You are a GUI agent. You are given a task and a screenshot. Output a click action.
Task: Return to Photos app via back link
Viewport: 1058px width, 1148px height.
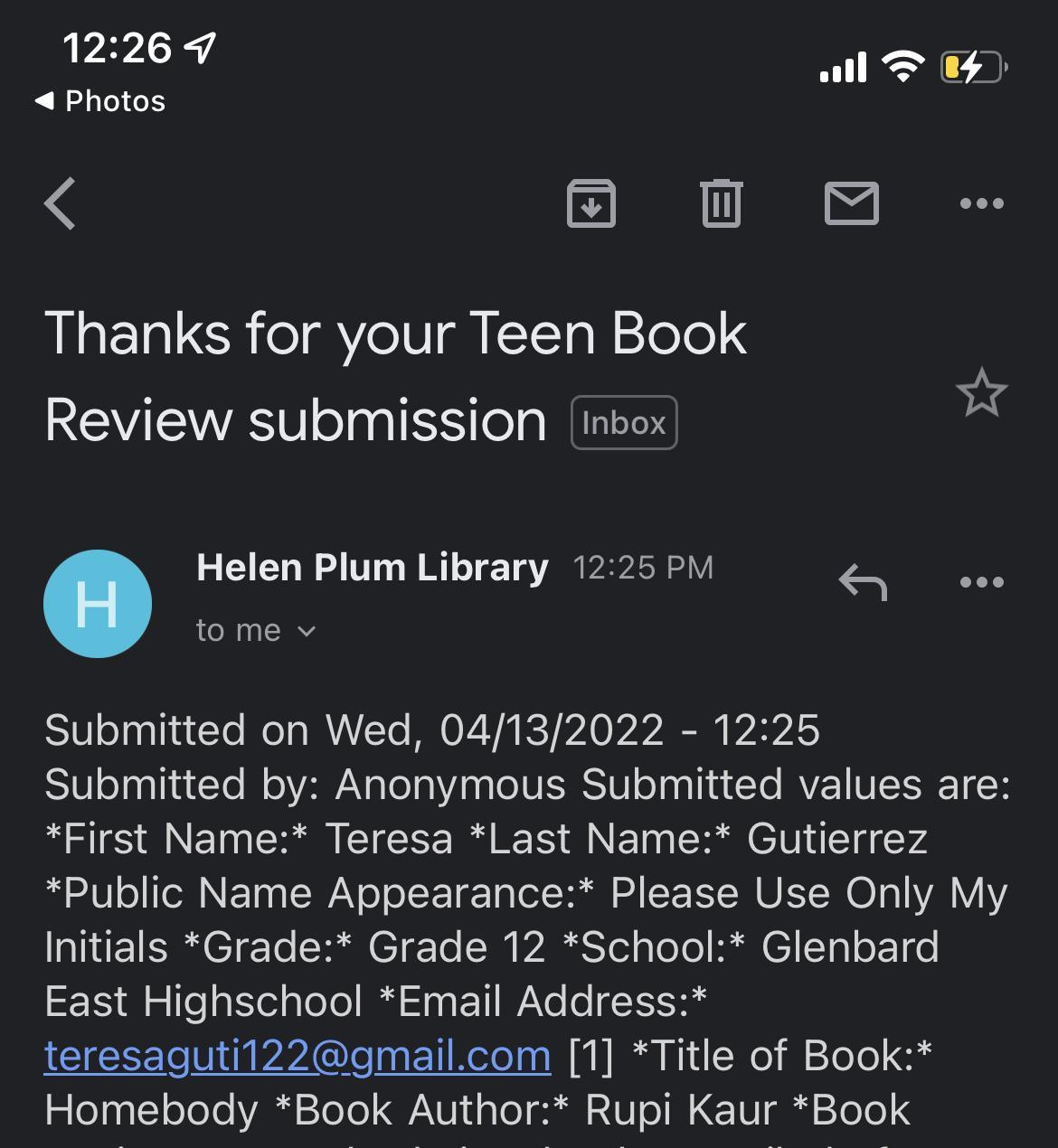click(x=100, y=101)
